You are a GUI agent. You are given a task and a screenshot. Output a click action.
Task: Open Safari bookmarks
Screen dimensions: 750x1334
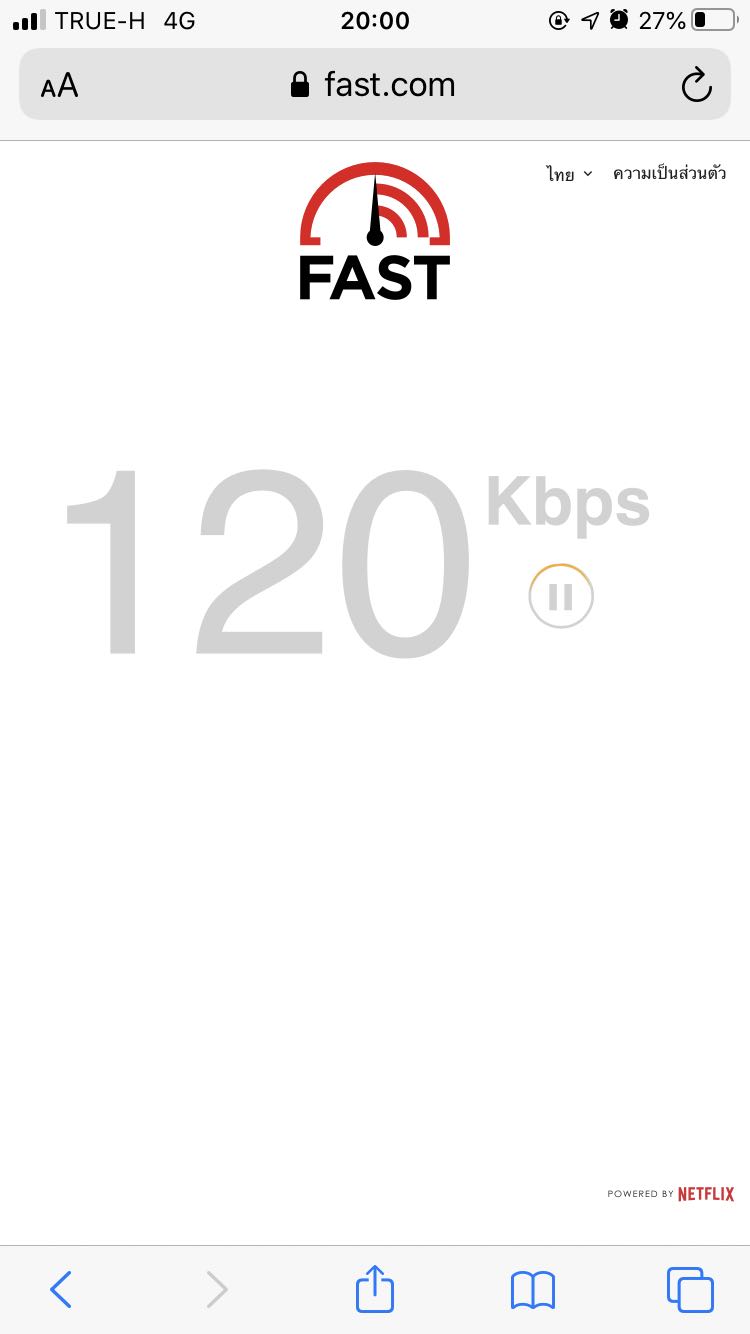click(x=532, y=1289)
